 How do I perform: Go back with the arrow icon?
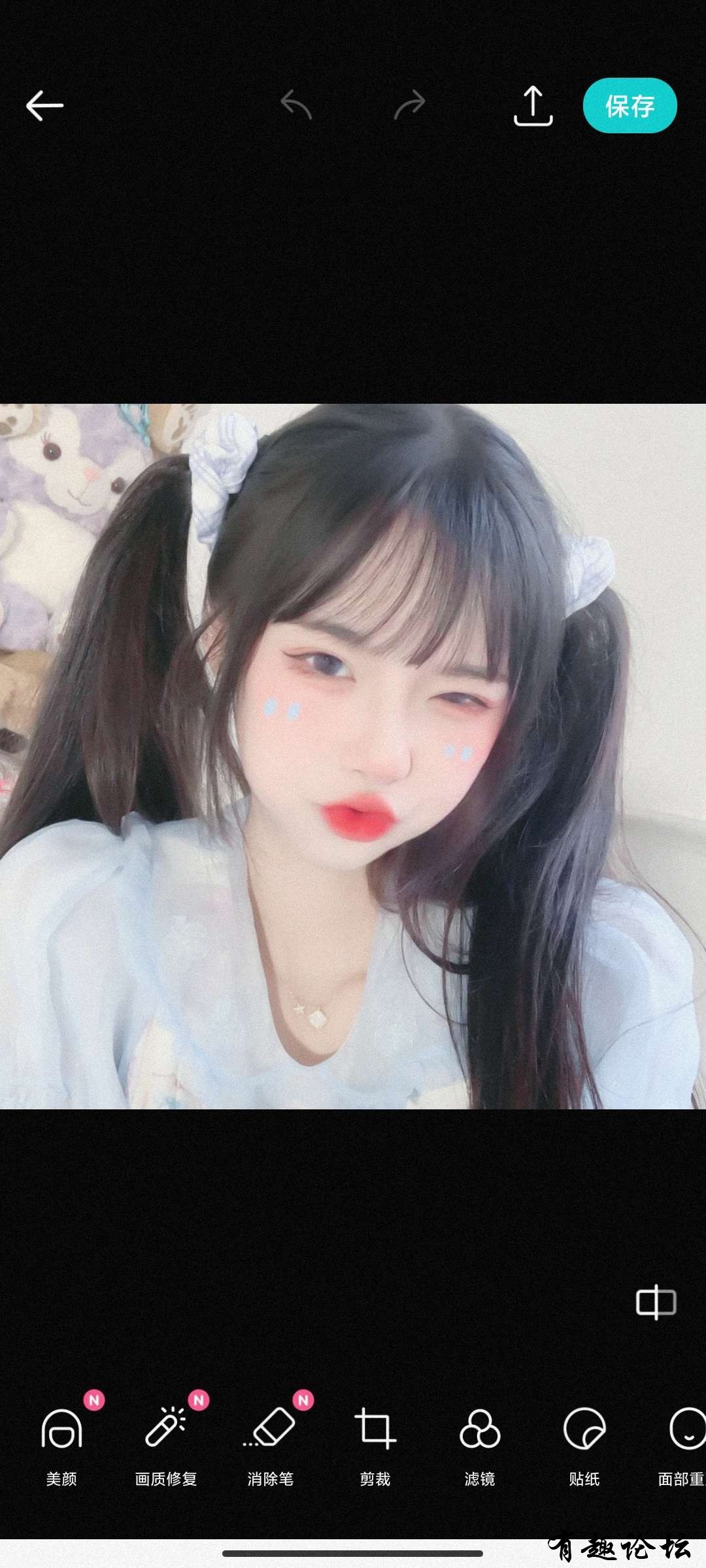click(44, 106)
